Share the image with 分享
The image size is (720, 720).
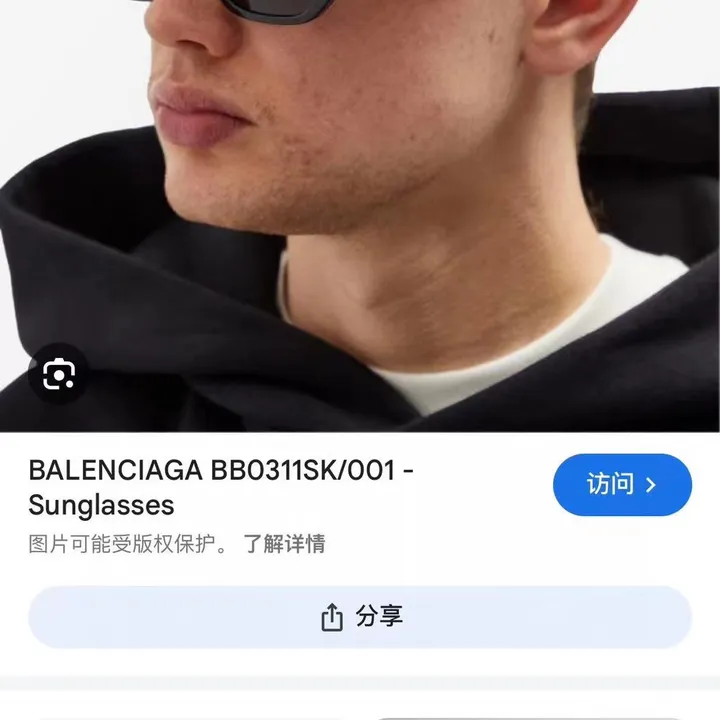(360, 617)
